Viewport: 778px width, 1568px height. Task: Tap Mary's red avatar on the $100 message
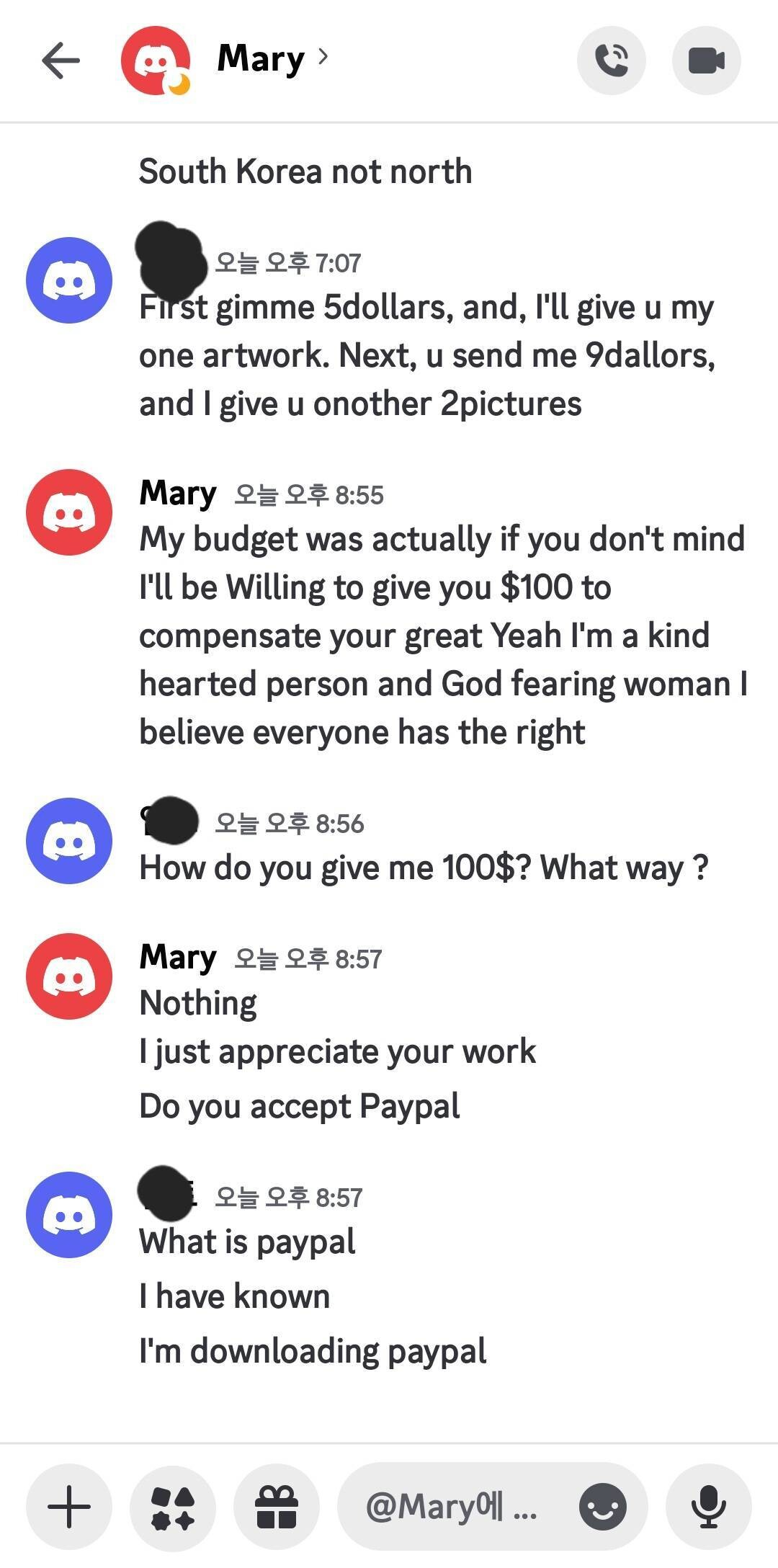[69, 512]
